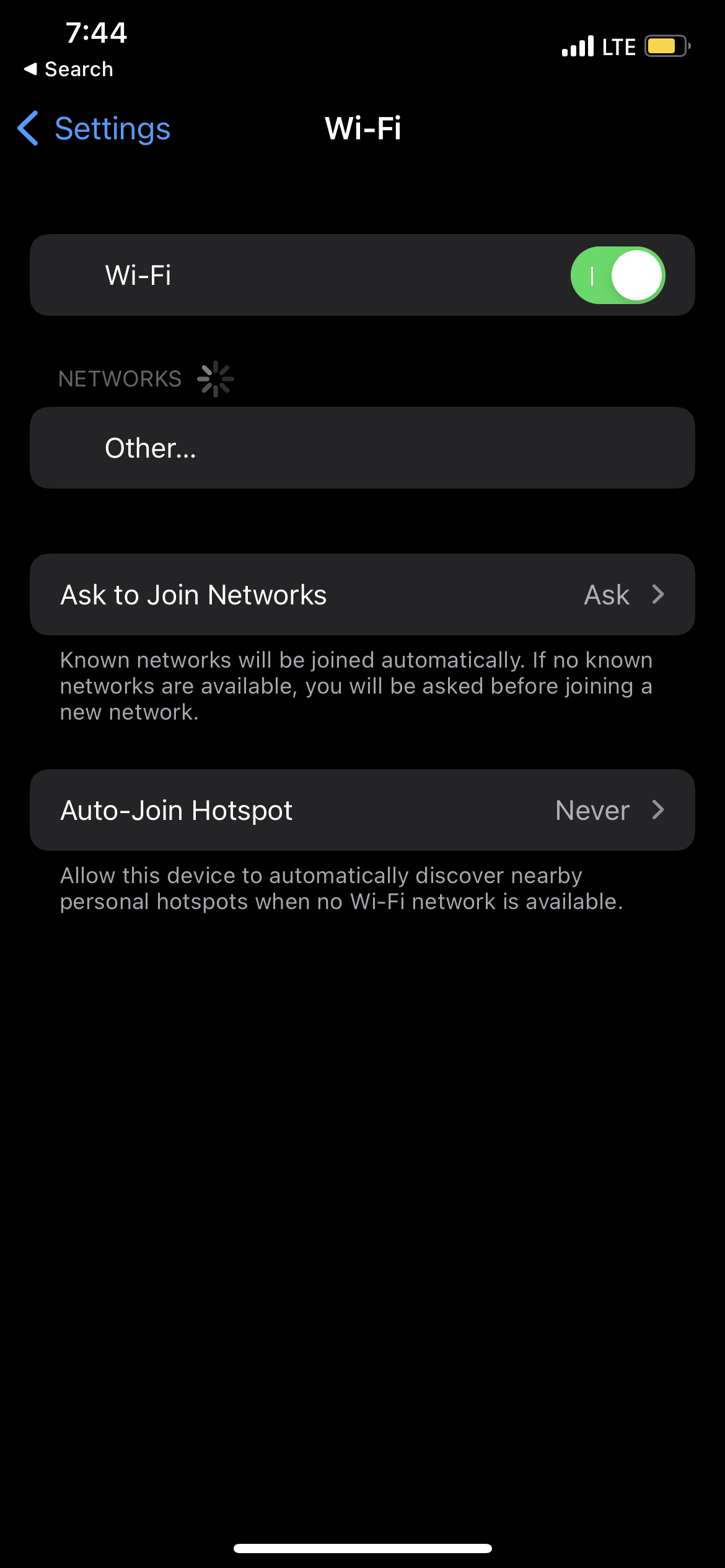Tap the green portion of the Wi-Fi switch
The image size is (725, 1568).
592,275
